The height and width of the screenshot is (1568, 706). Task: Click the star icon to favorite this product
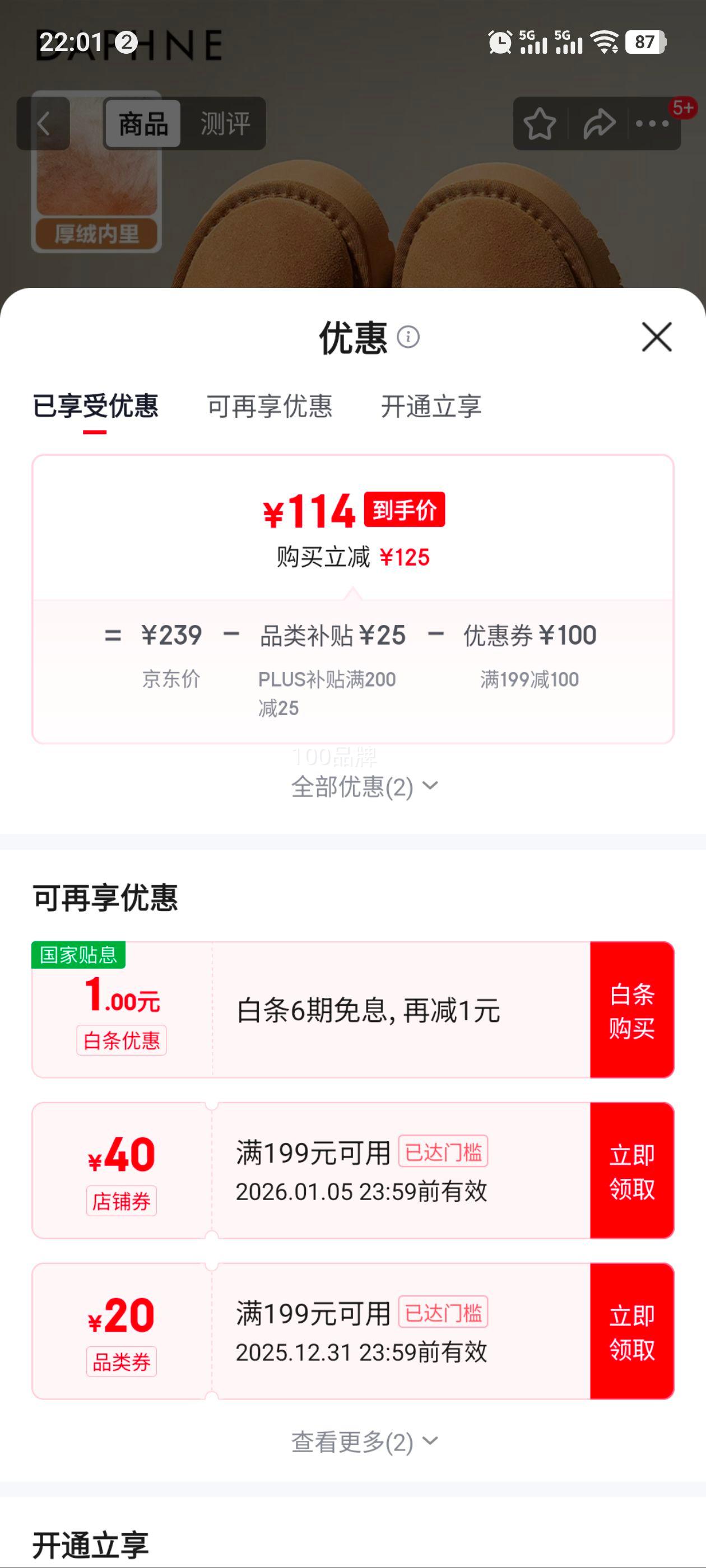(x=541, y=123)
